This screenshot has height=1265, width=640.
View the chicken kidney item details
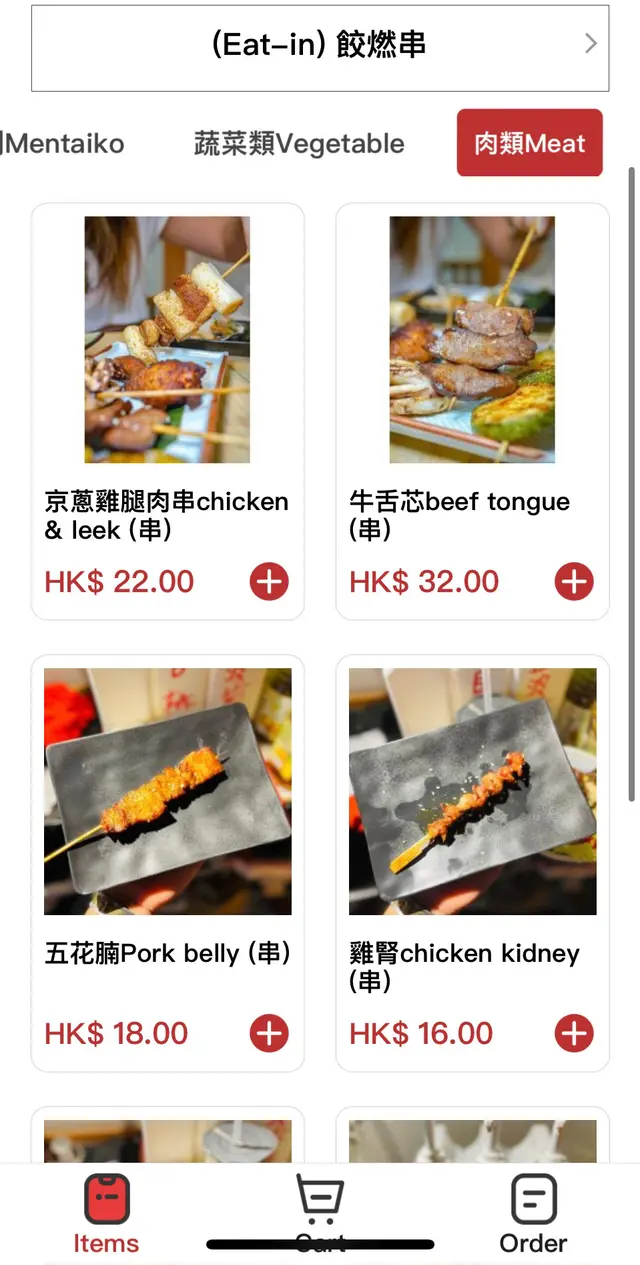(x=472, y=792)
